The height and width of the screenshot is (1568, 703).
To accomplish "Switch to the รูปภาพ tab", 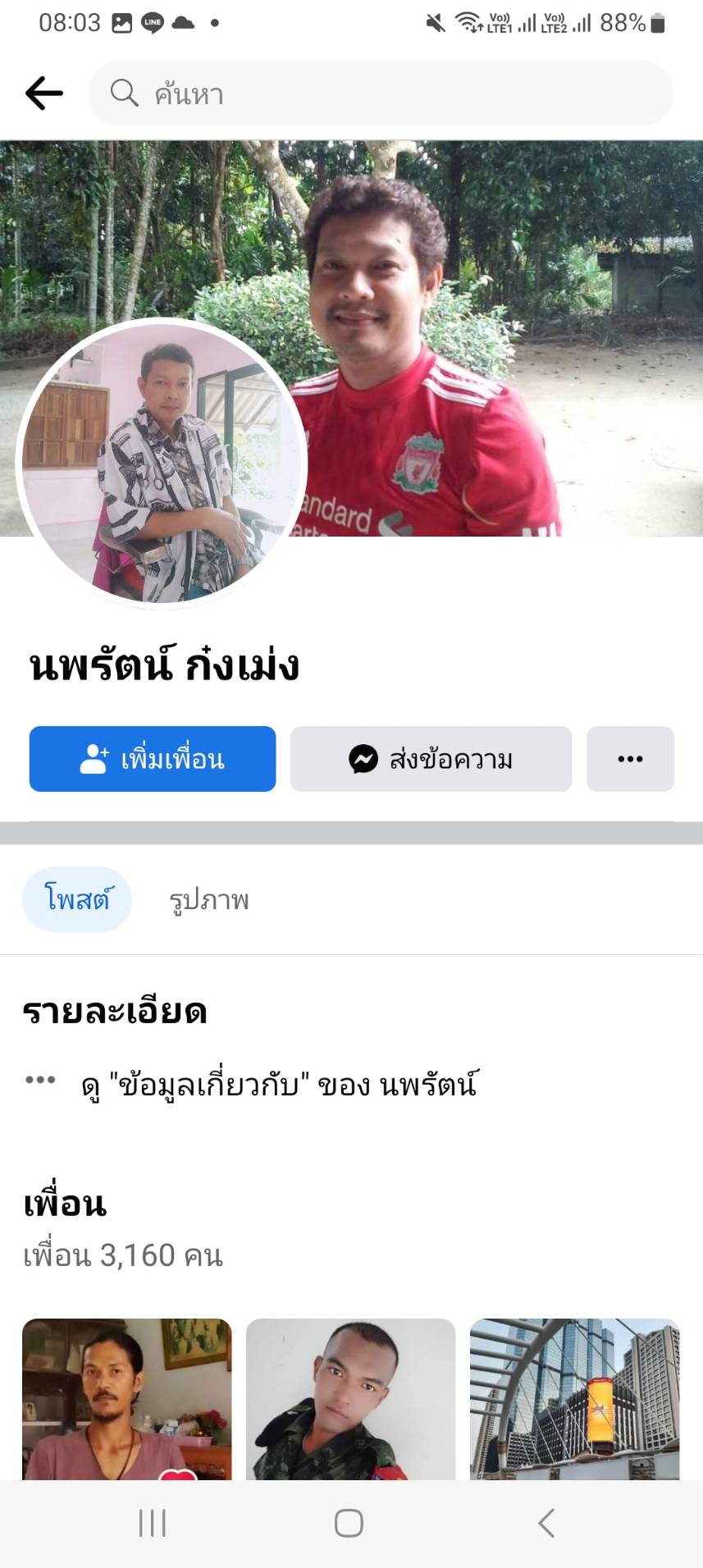I will point(209,900).
